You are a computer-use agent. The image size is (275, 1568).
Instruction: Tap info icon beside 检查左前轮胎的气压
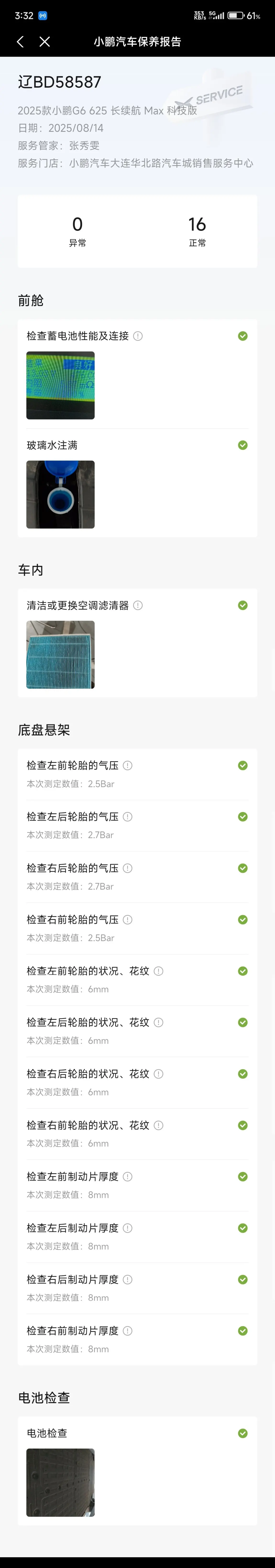click(127, 765)
